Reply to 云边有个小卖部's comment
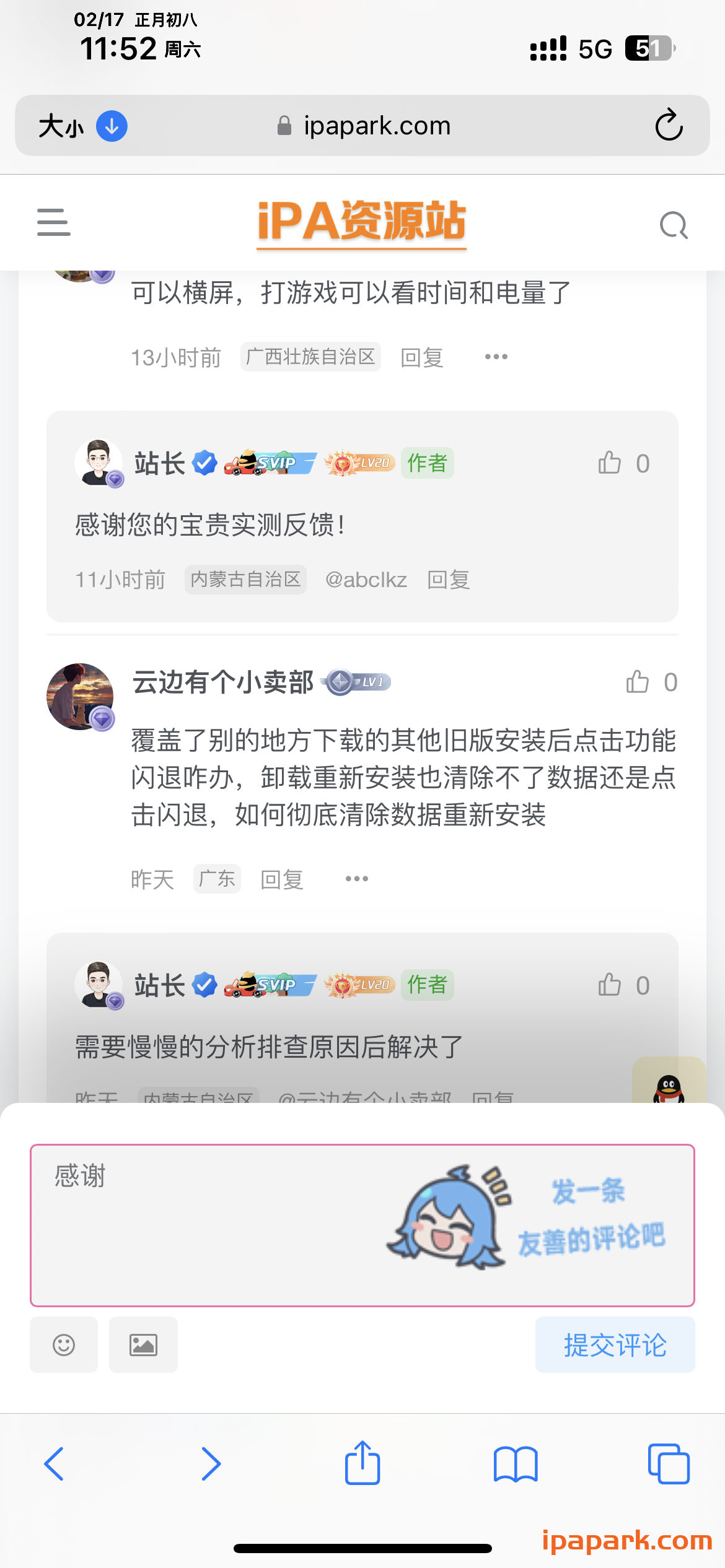The height and width of the screenshot is (1568, 725). tap(282, 879)
